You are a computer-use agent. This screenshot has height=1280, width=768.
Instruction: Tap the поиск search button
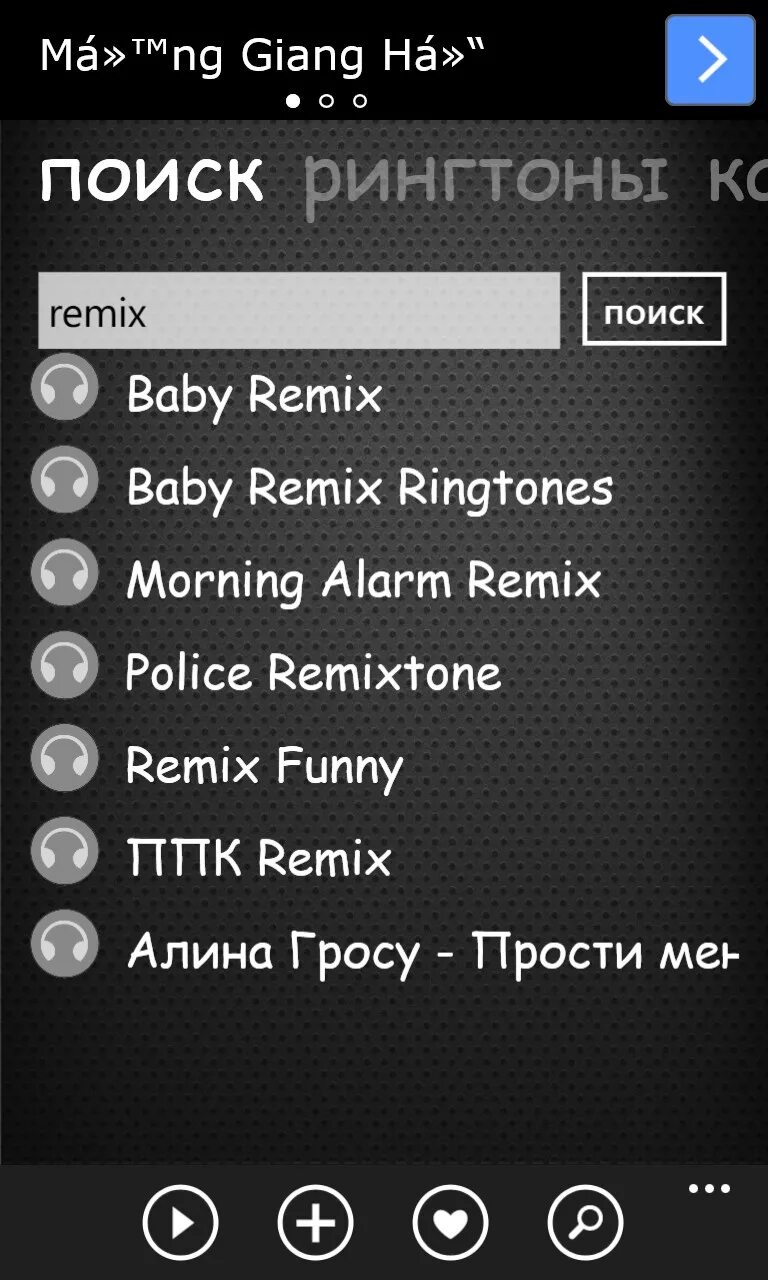tap(654, 311)
